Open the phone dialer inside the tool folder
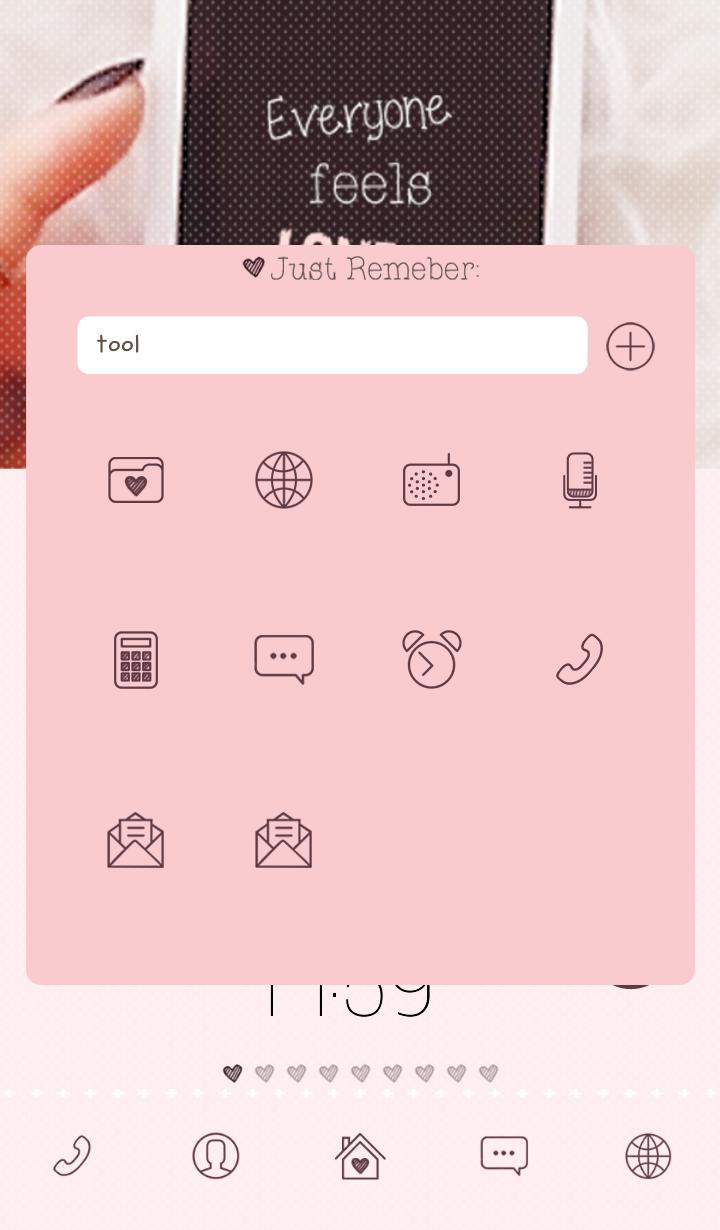 pyautogui.click(x=580, y=659)
